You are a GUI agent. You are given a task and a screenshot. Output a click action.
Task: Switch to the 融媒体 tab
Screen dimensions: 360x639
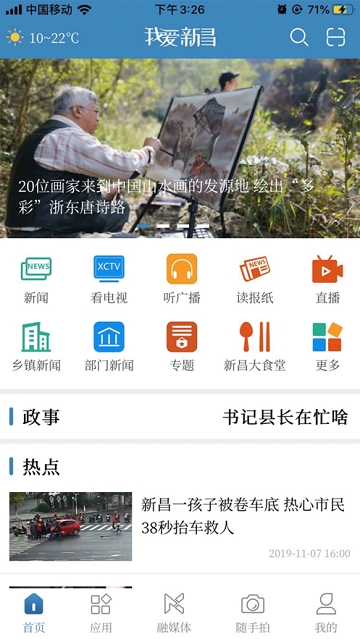pyautogui.click(x=174, y=613)
